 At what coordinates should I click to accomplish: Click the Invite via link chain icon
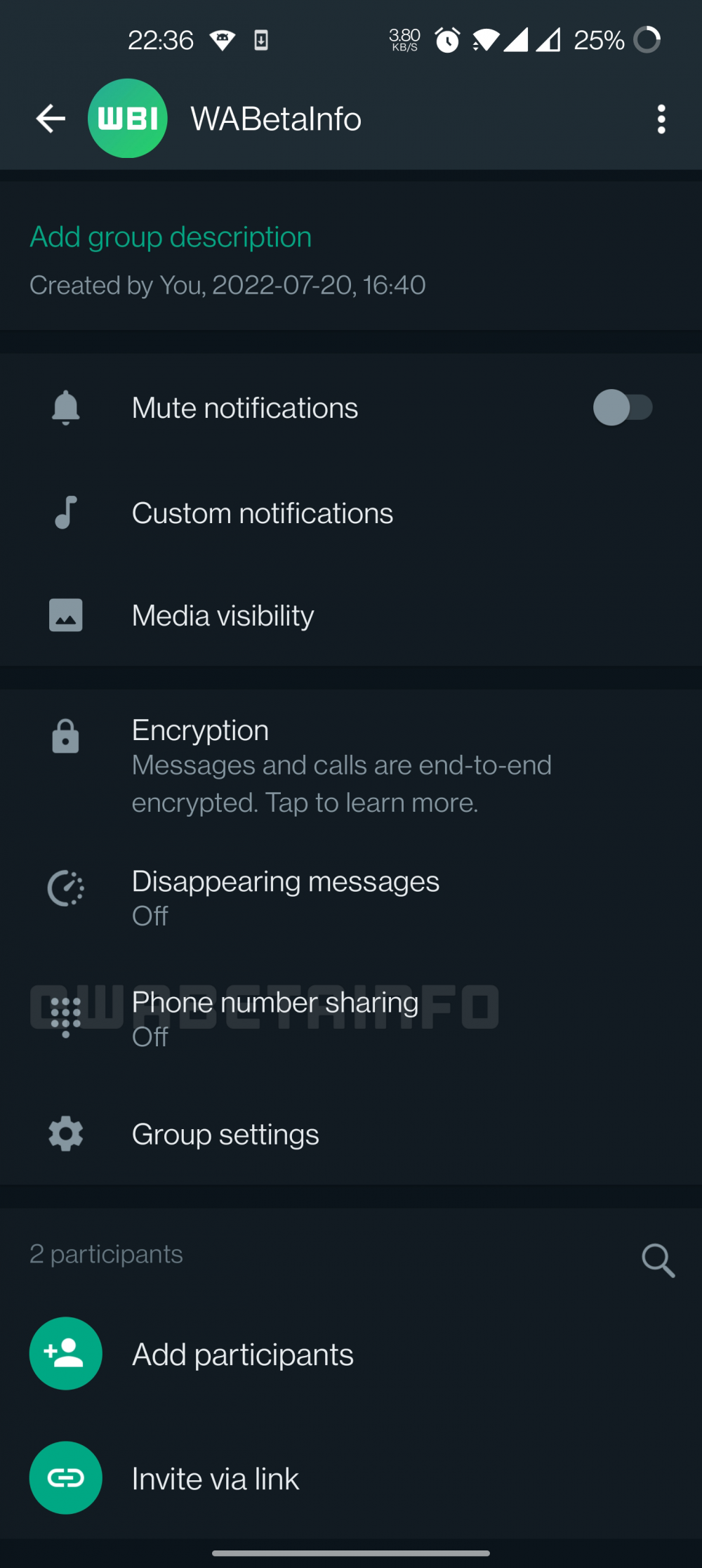65,1477
